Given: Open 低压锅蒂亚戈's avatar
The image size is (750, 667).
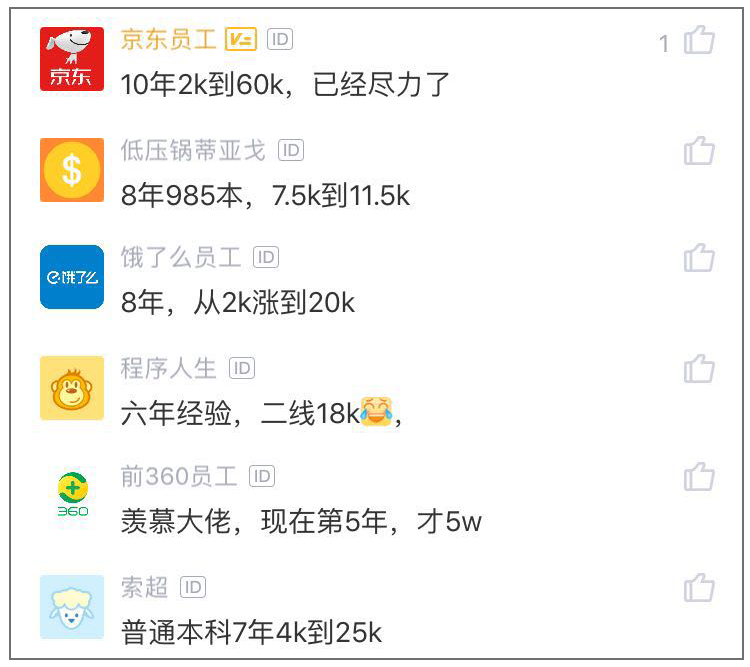Looking at the screenshot, I should click(x=72, y=170).
